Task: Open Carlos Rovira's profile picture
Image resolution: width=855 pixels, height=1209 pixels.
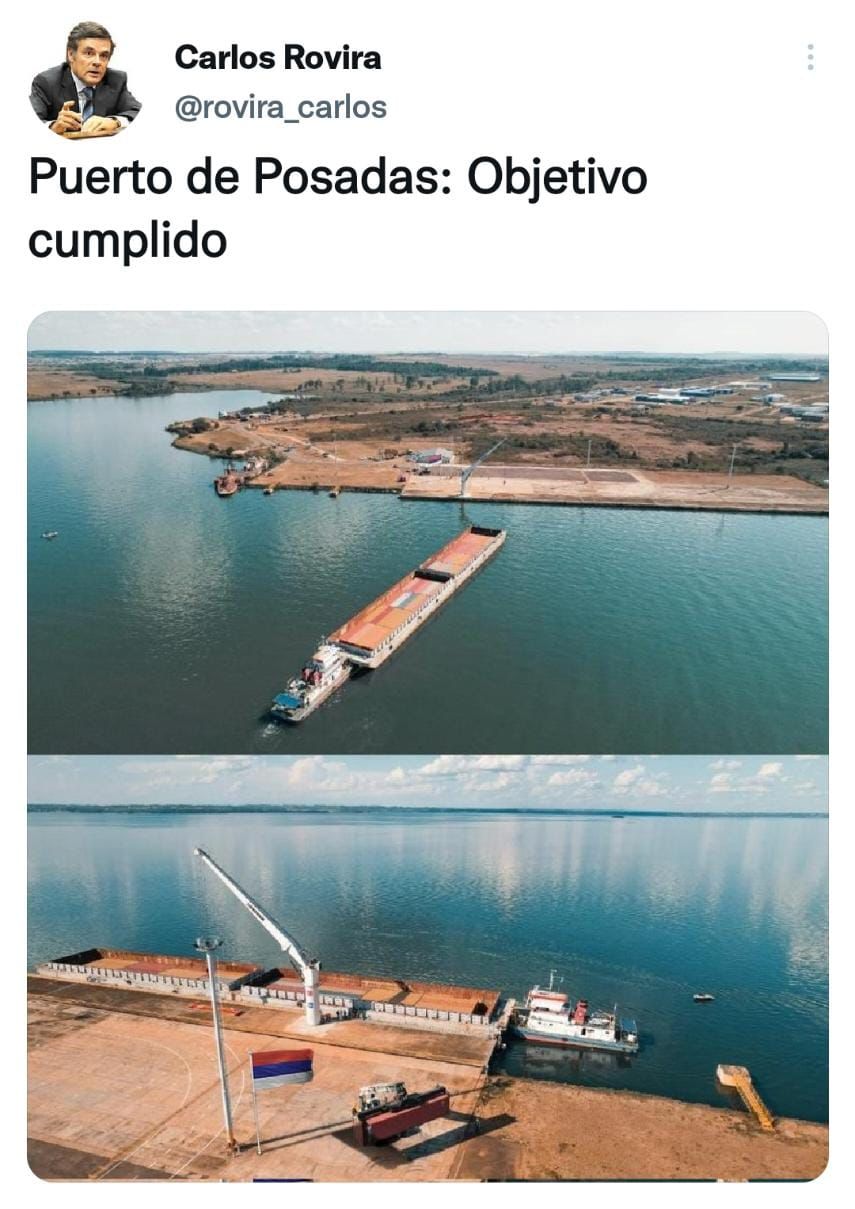Action: (x=84, y=80)
